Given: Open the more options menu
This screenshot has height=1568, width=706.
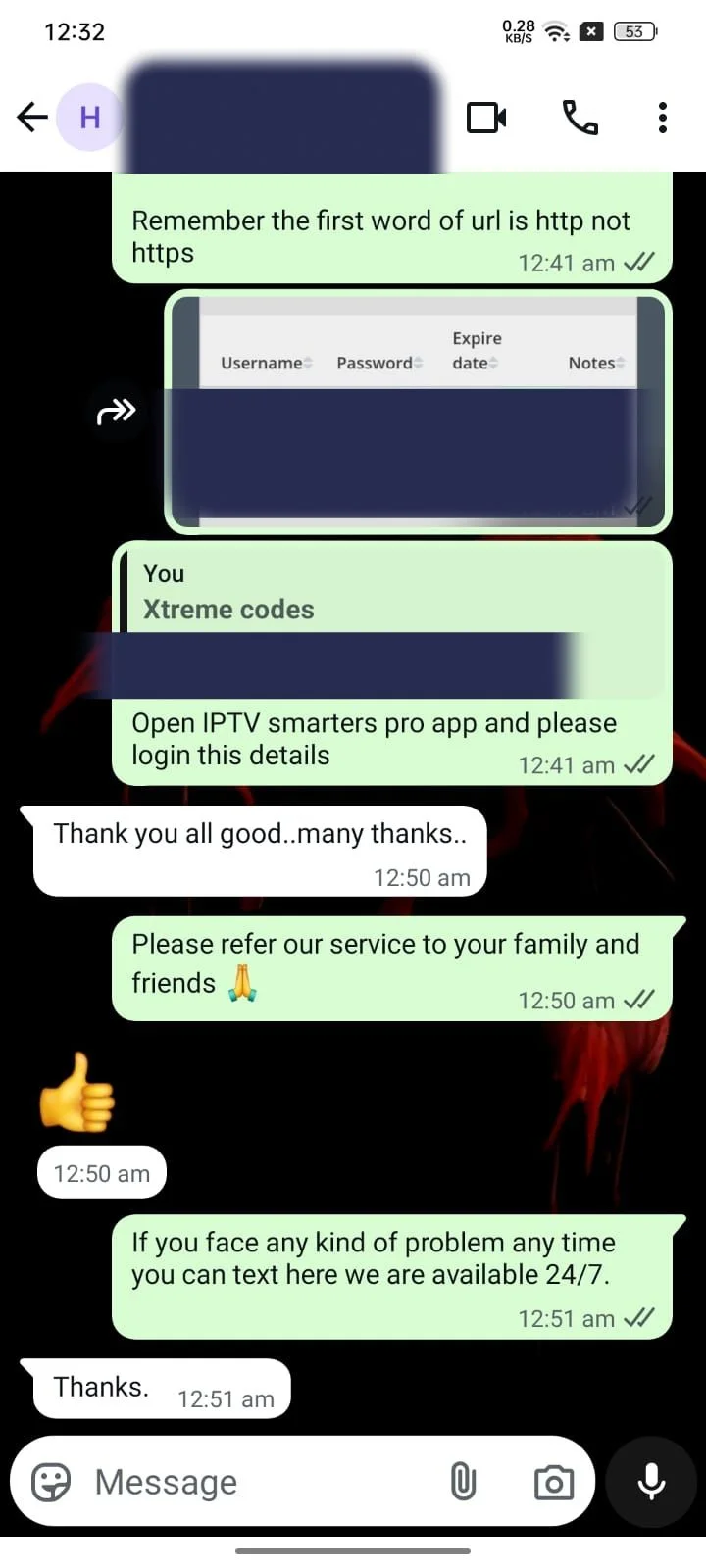Looking at the screenshot, I should click(x=663, y=118).
